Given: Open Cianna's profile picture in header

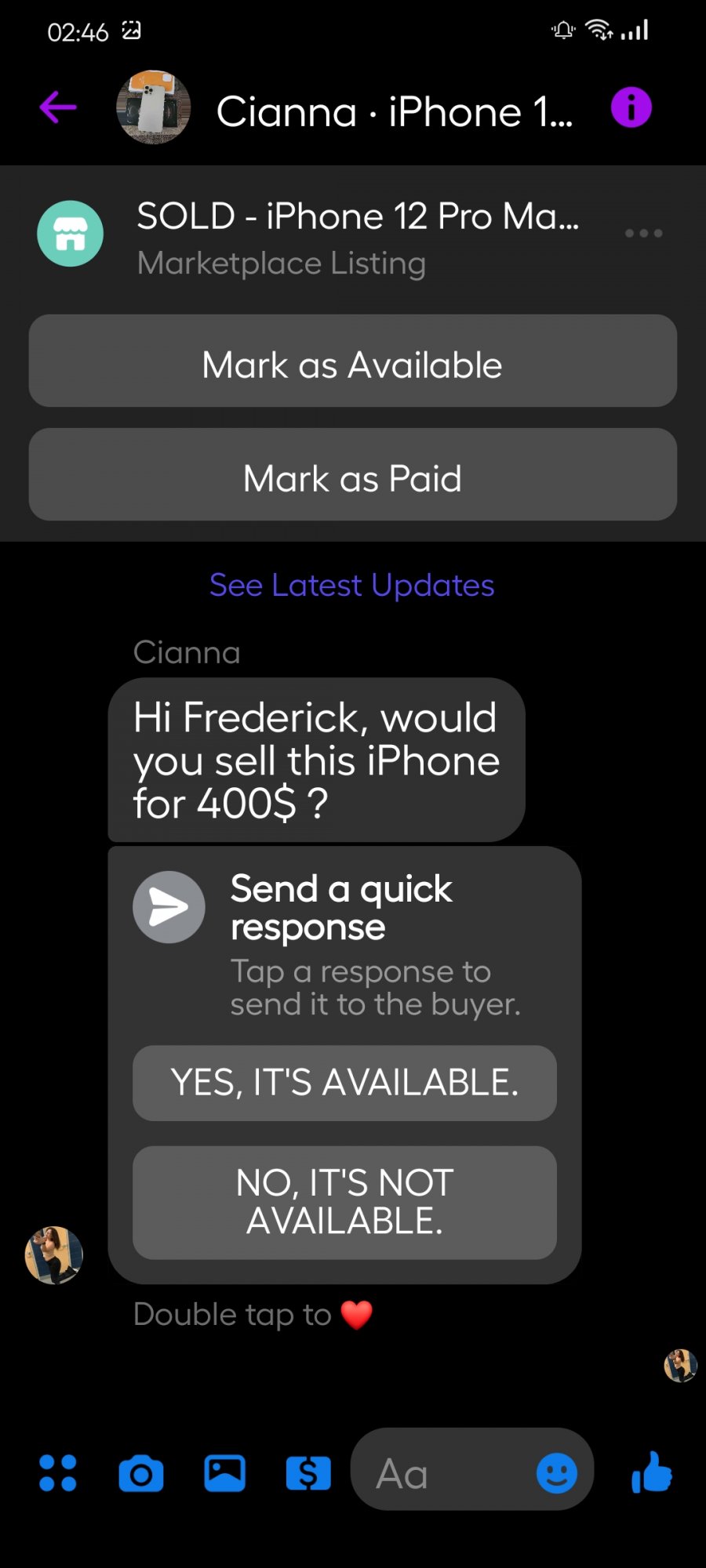Looking at the screenshot, I should pos(154,107).
